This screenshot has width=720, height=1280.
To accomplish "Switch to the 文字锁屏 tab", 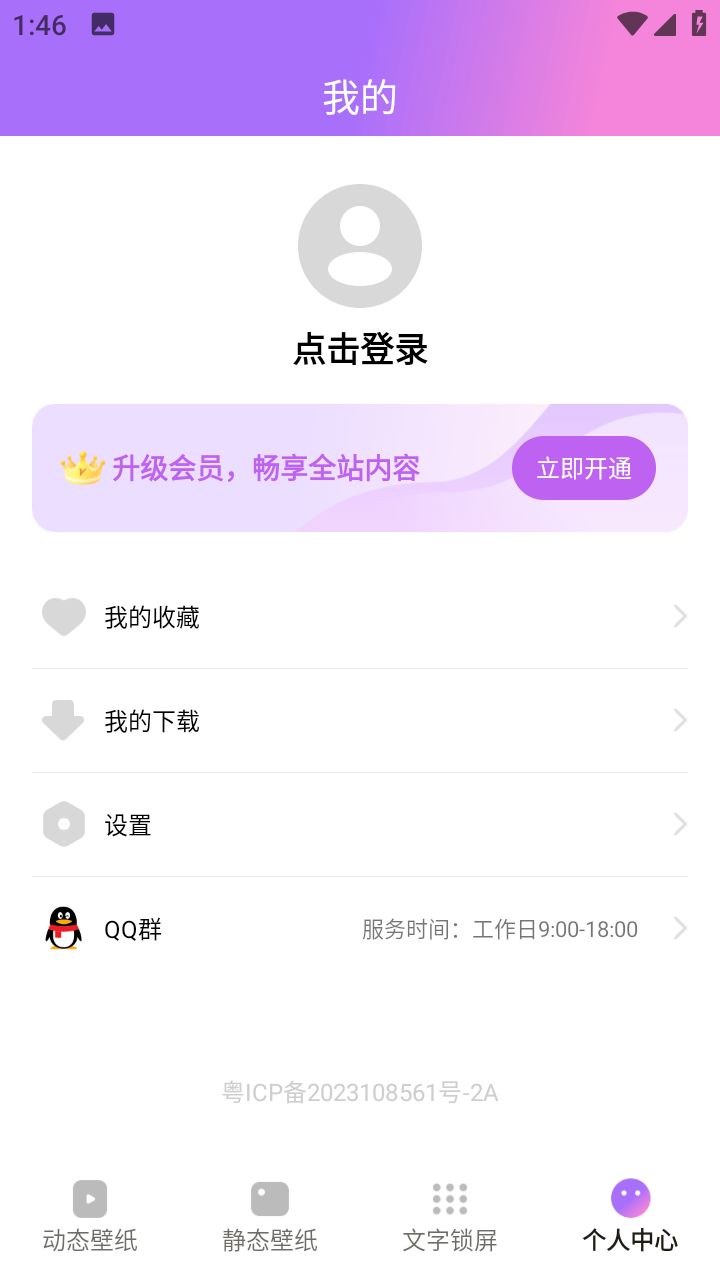I will tap(449, 1215).
